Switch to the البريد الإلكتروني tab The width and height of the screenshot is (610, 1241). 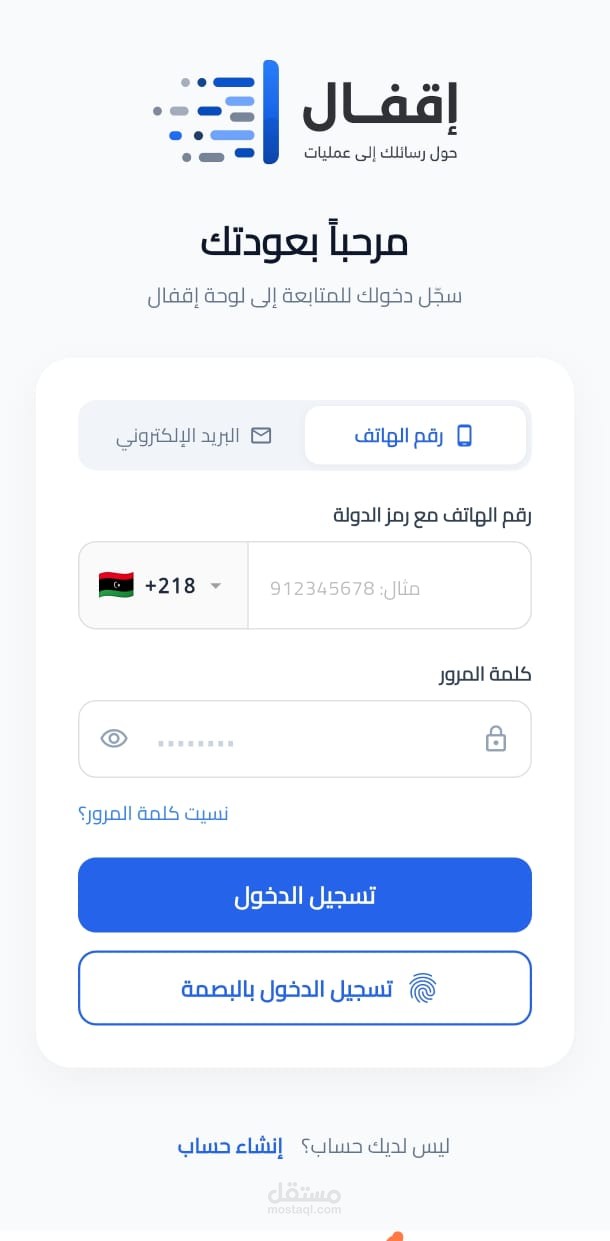coord(193,436)
